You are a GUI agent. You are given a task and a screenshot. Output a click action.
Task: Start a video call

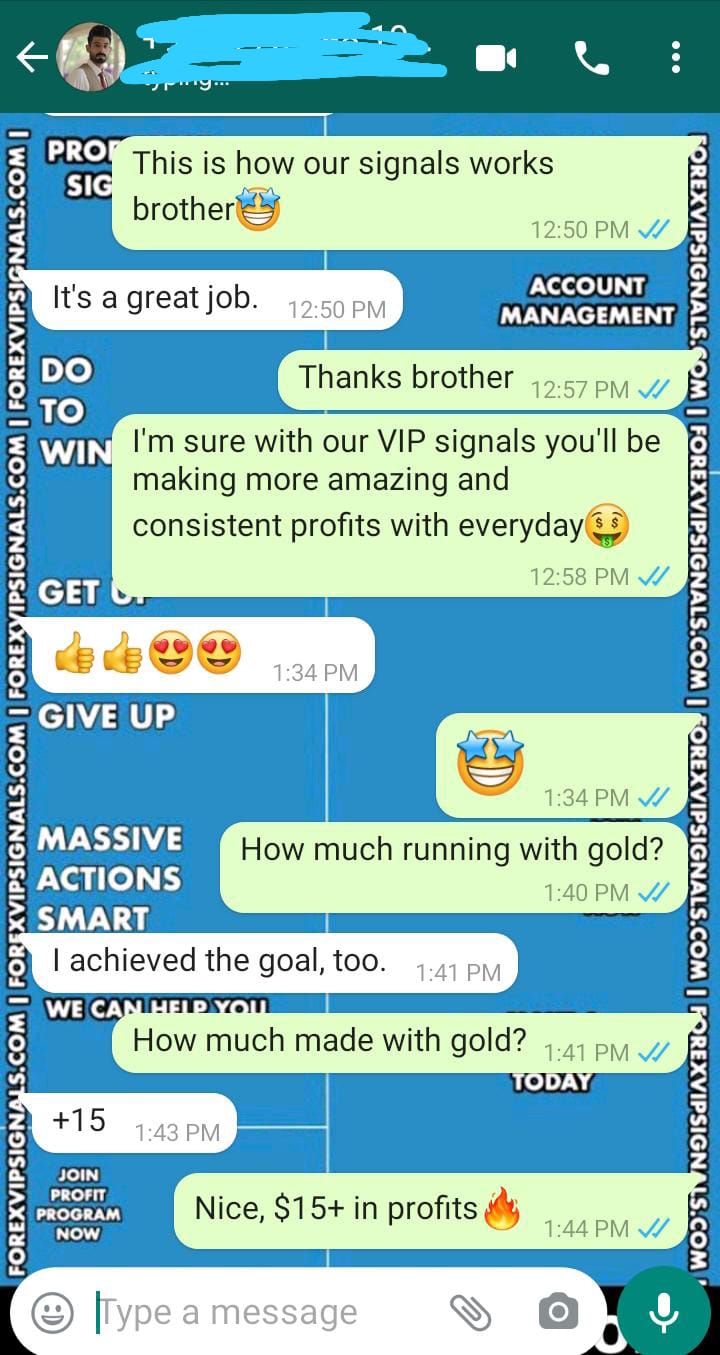[x=496, y=59]
